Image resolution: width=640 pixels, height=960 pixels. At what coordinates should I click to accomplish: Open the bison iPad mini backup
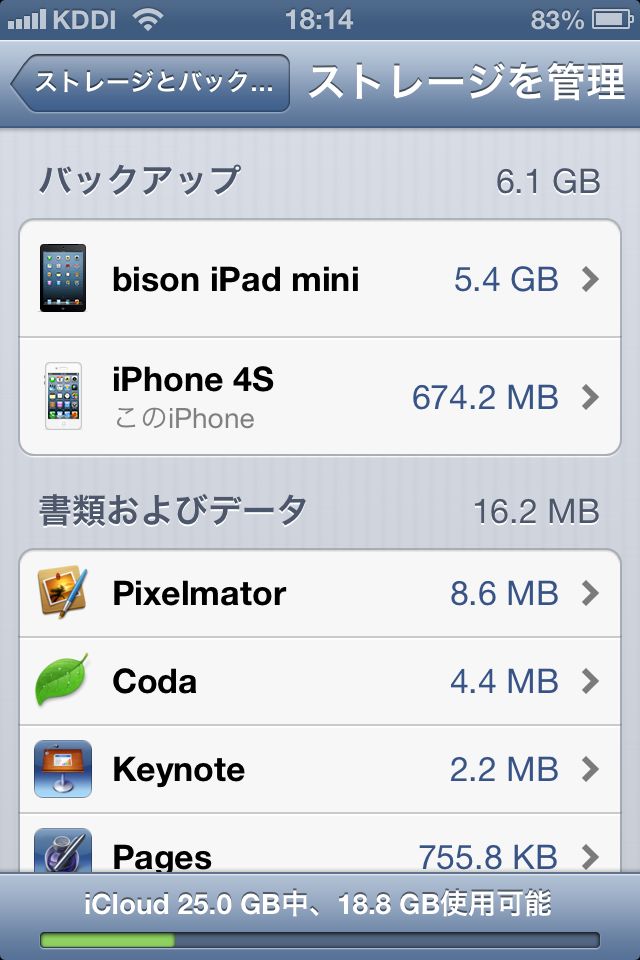[x=320, y=279]
